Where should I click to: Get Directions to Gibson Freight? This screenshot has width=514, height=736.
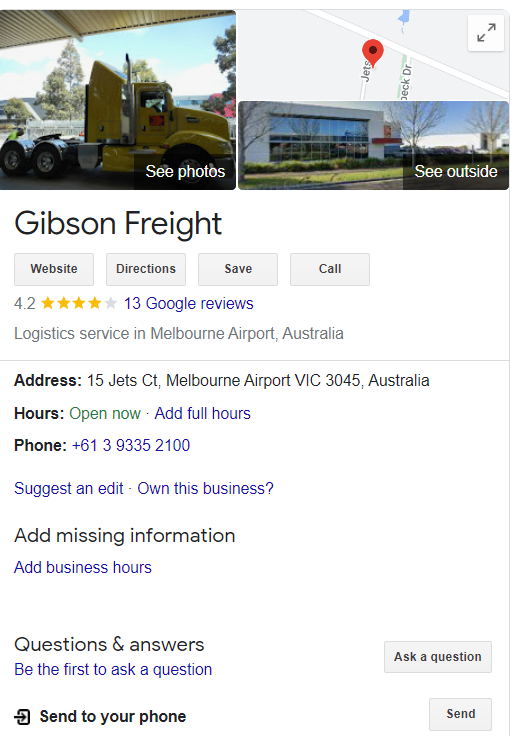pos(146,269)
